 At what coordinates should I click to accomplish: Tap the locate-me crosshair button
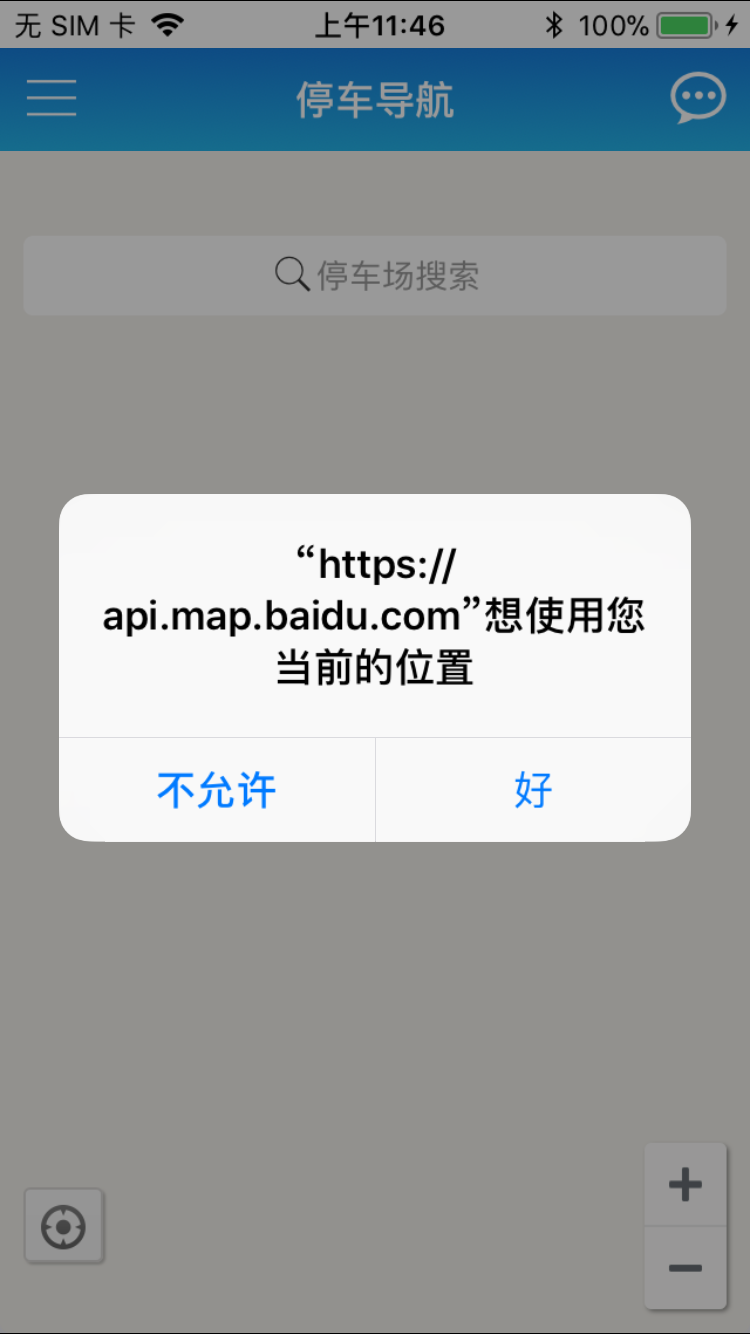[64, 1226]
